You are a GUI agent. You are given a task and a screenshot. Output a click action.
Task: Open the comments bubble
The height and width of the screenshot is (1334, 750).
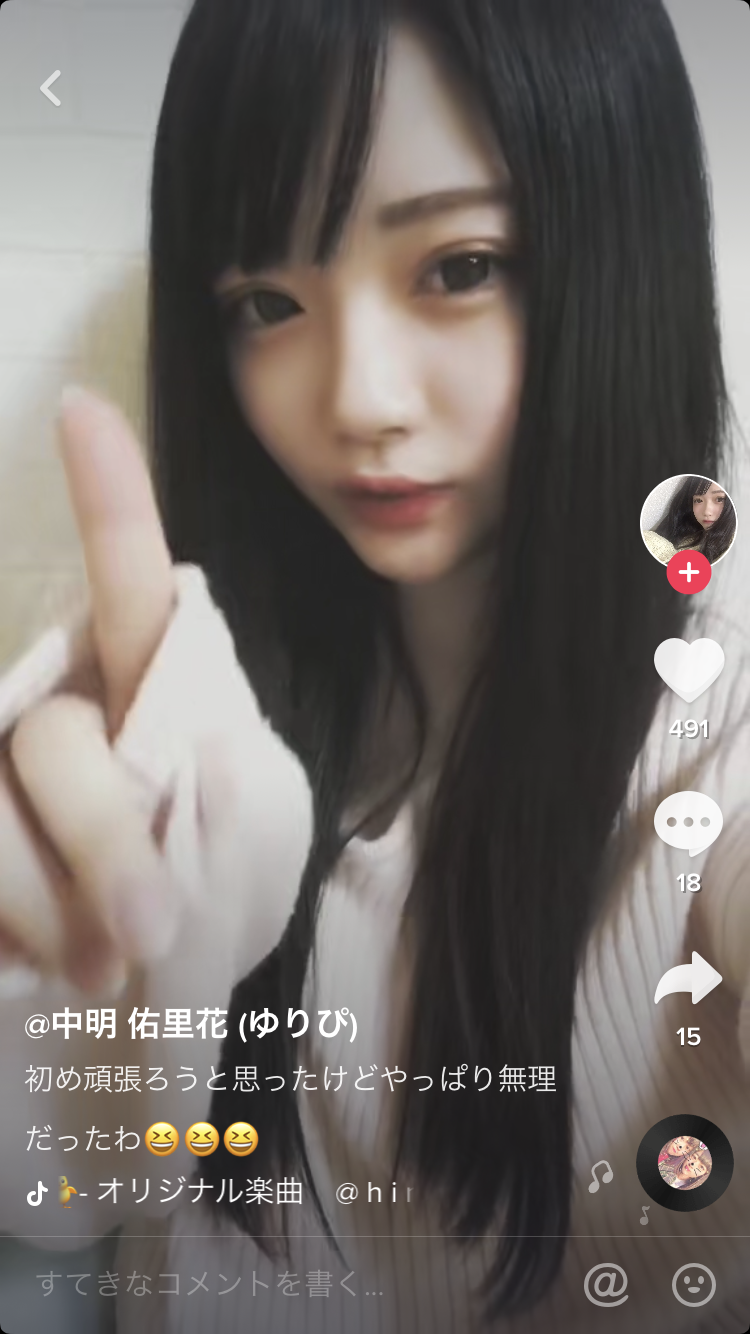[688, 823]
